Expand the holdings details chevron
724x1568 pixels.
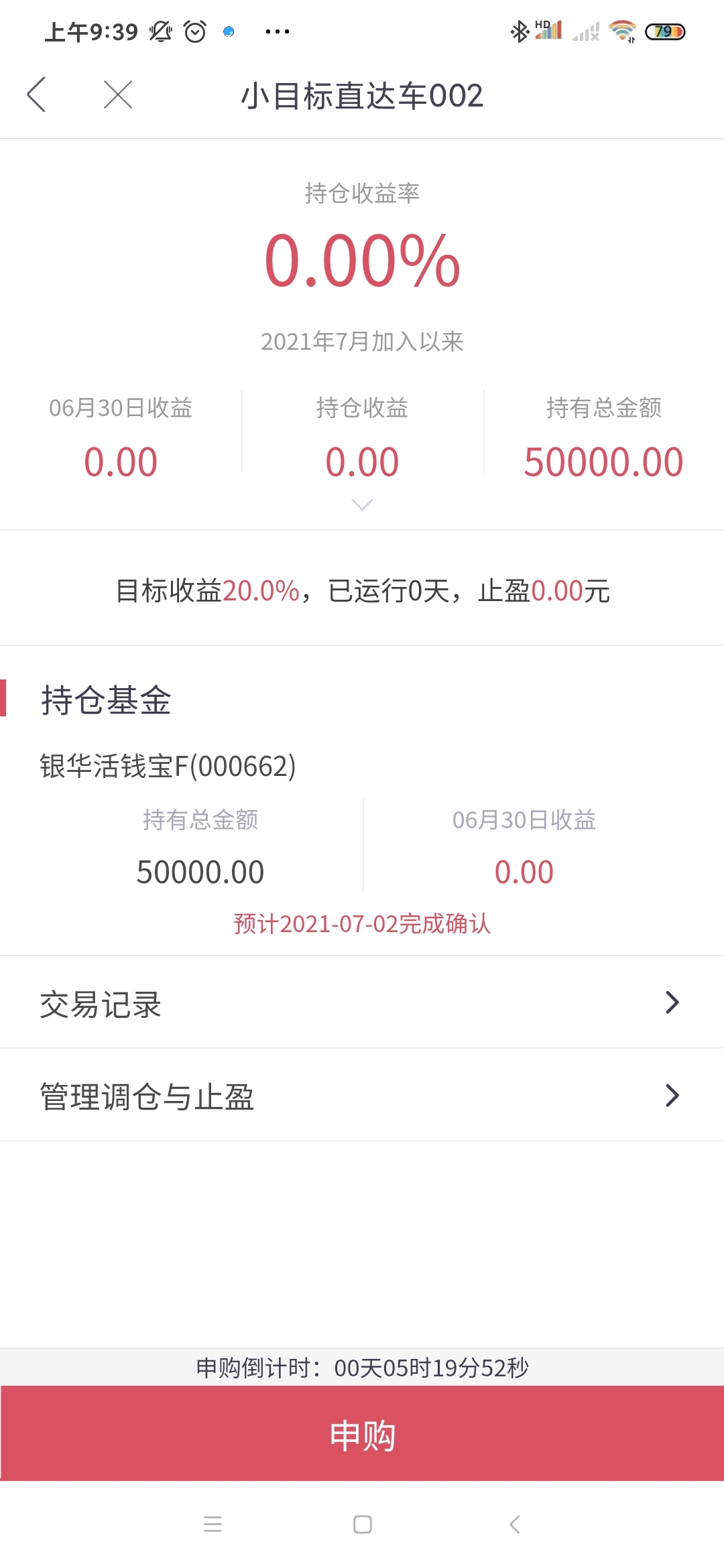pos(362,505)
